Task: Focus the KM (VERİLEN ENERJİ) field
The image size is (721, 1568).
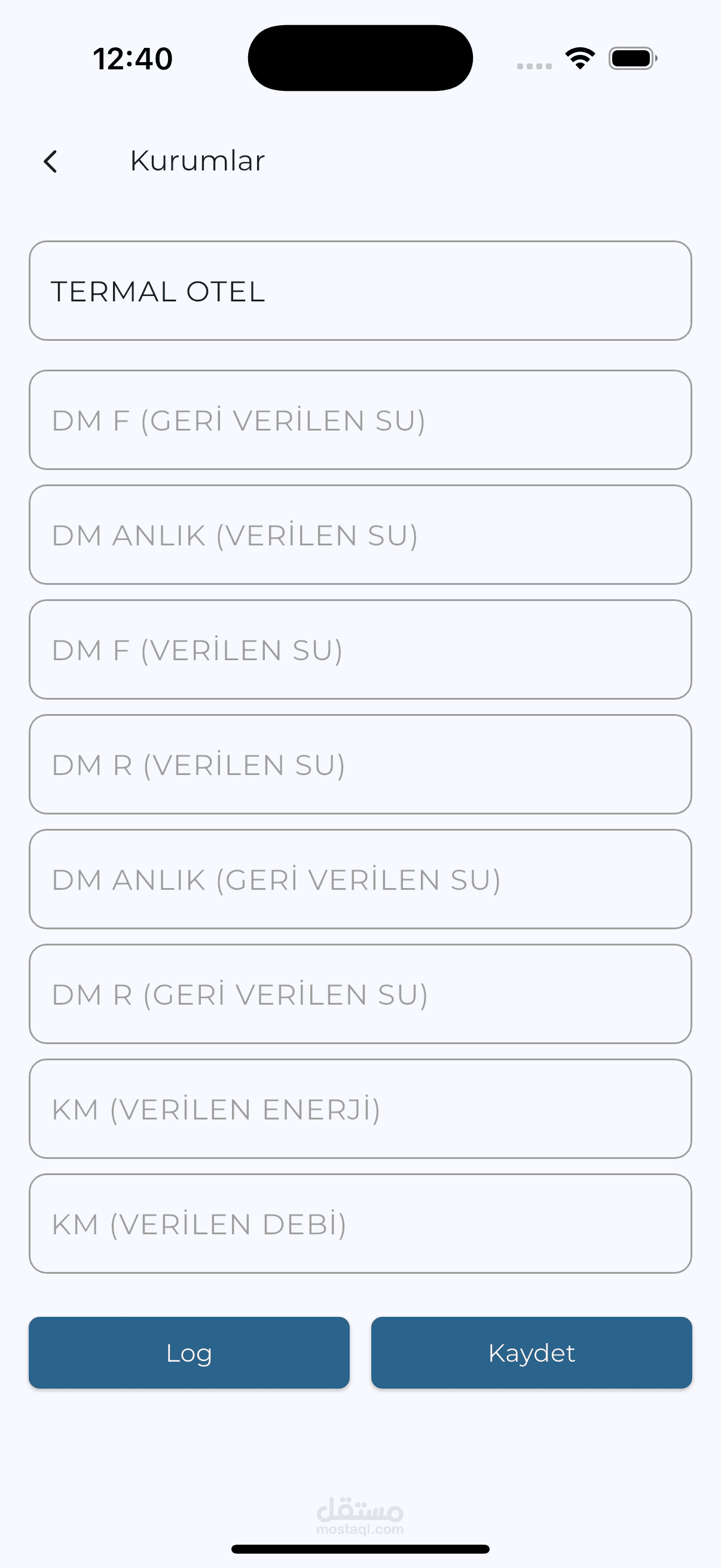Action: pos(360,1109)
